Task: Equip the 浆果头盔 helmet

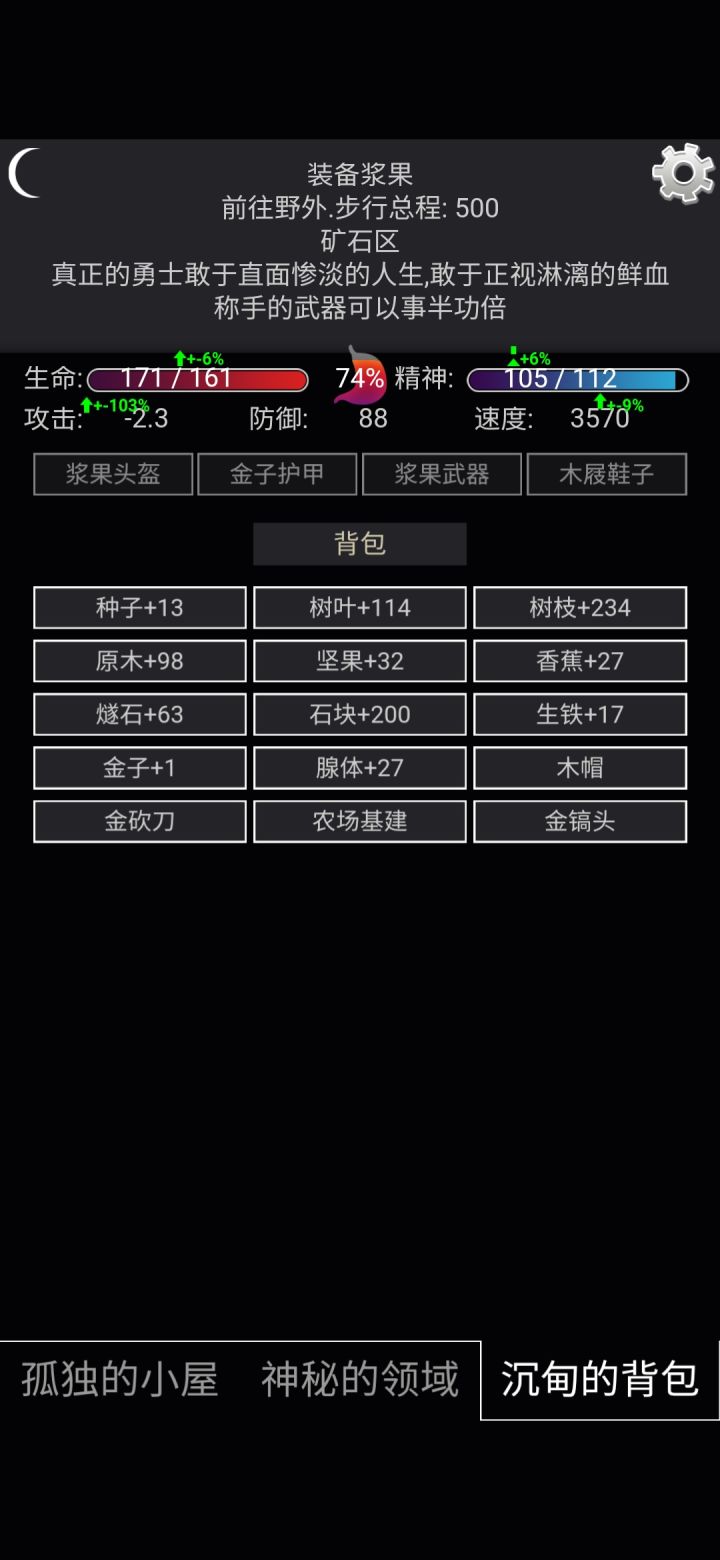Action: click(112, 474)
